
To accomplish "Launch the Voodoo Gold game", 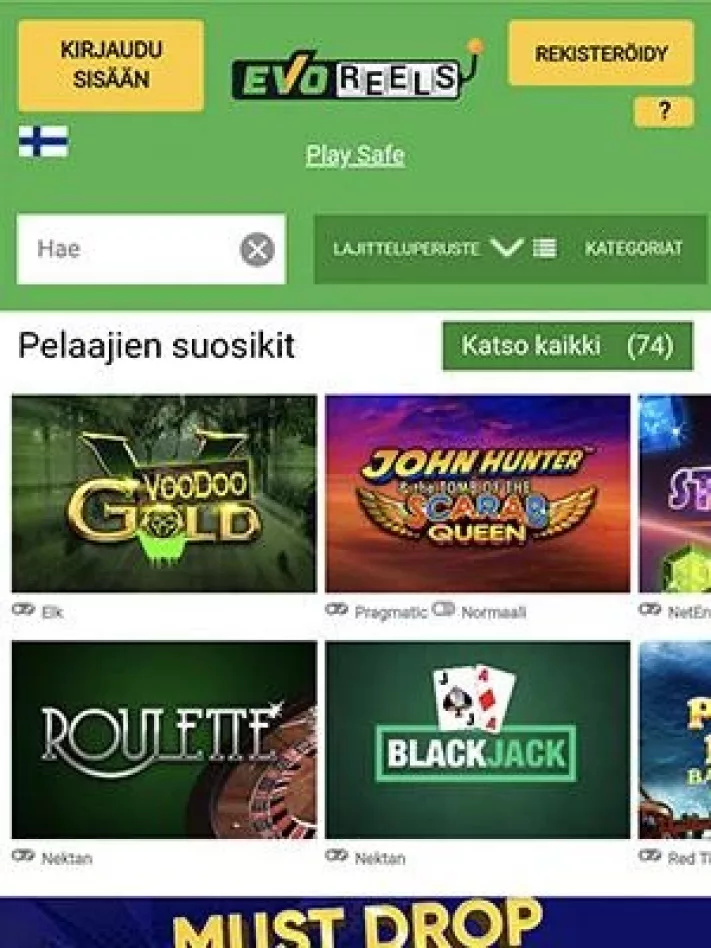I will (164, 493).
